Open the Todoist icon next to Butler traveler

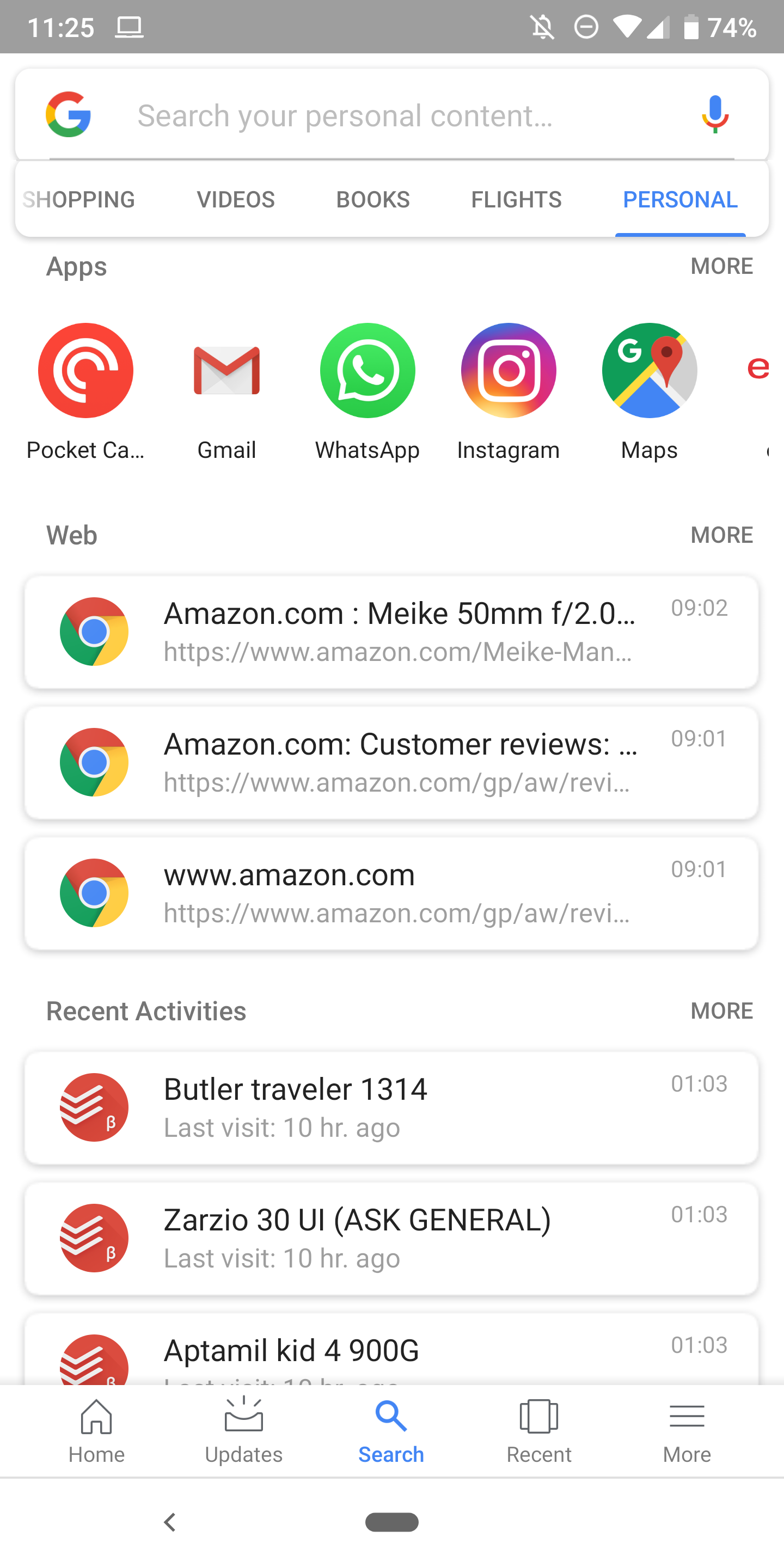click(x=94, y=1108)
